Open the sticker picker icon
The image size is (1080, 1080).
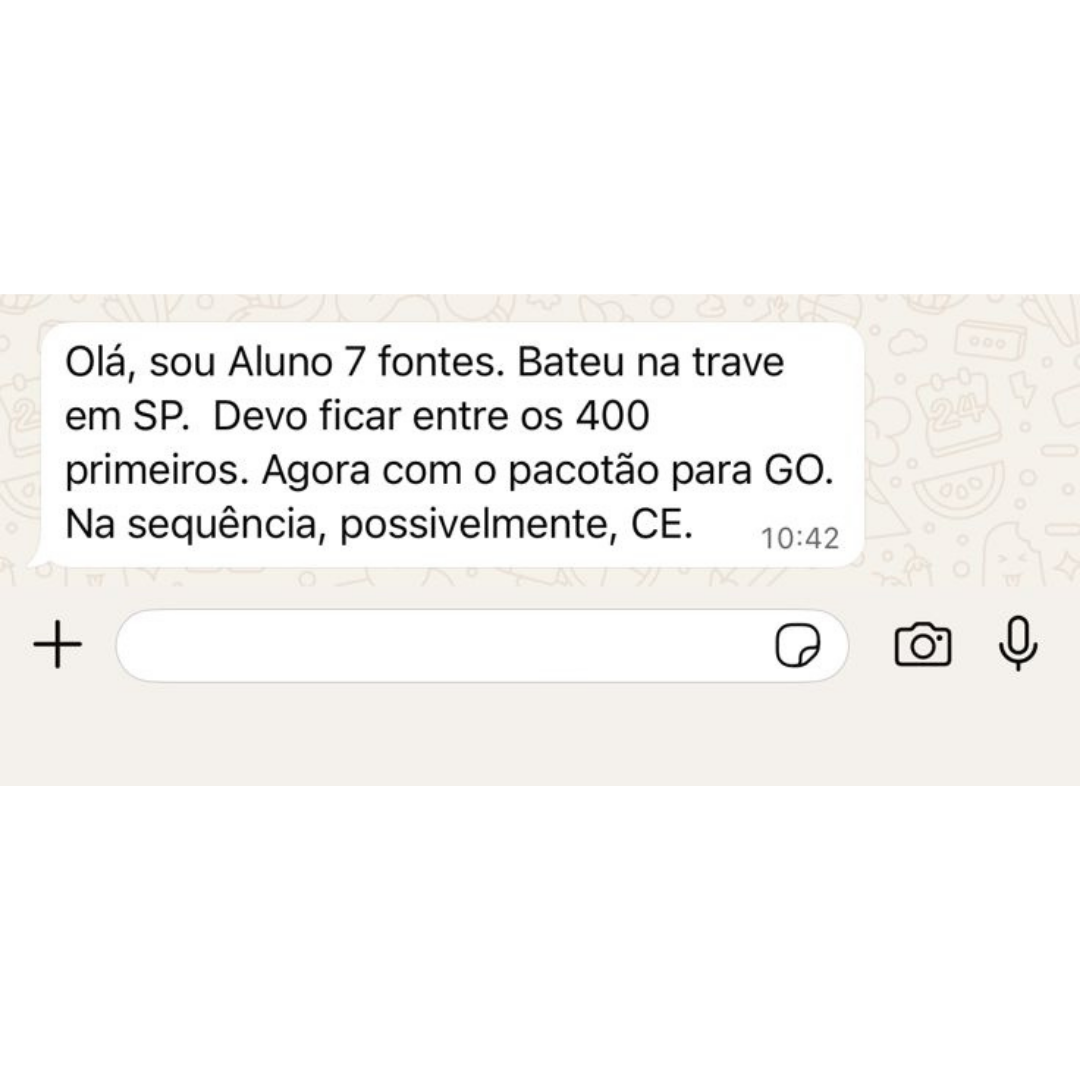tap(798, 647)
